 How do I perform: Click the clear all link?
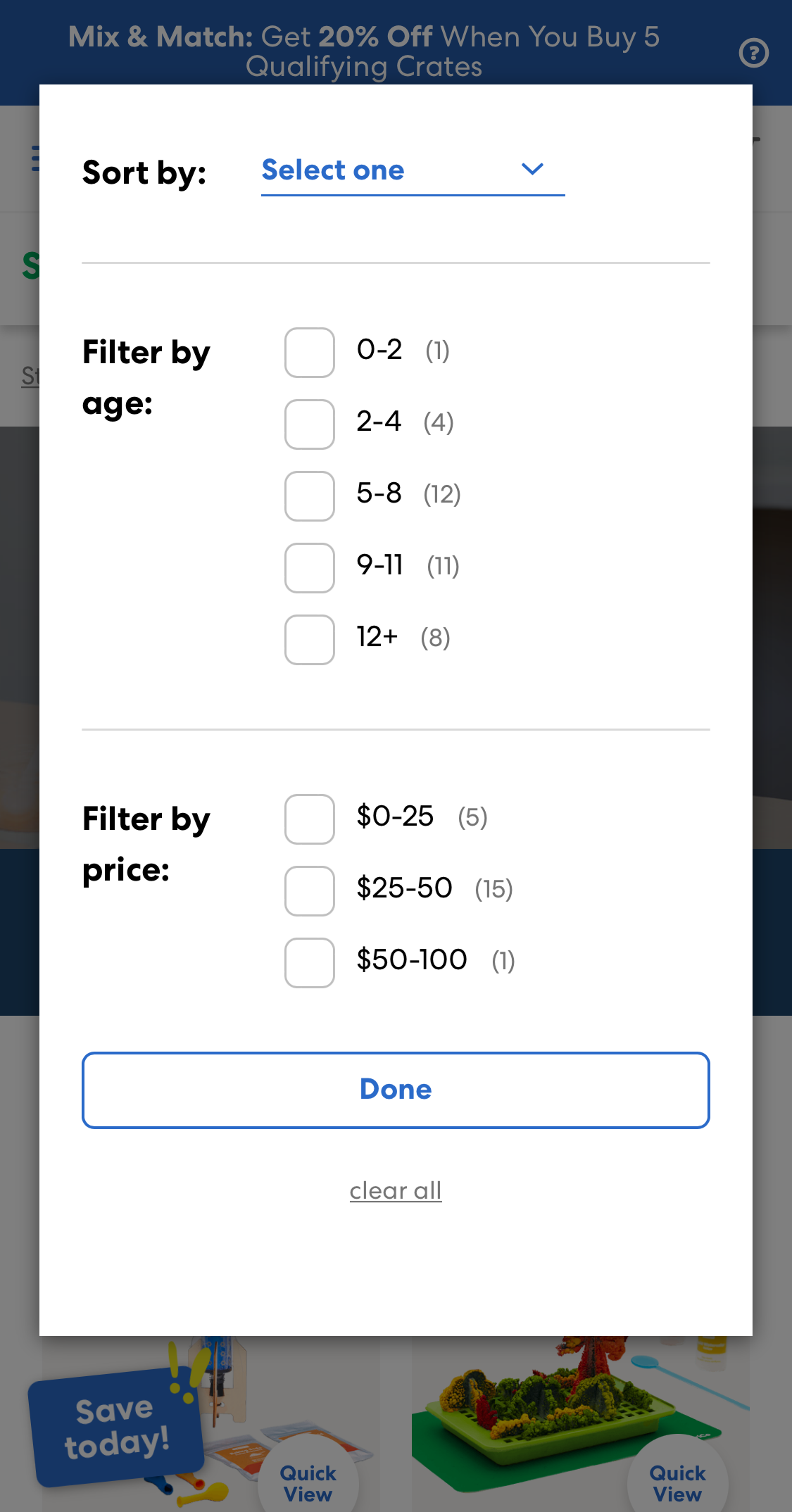(395, 1190)
